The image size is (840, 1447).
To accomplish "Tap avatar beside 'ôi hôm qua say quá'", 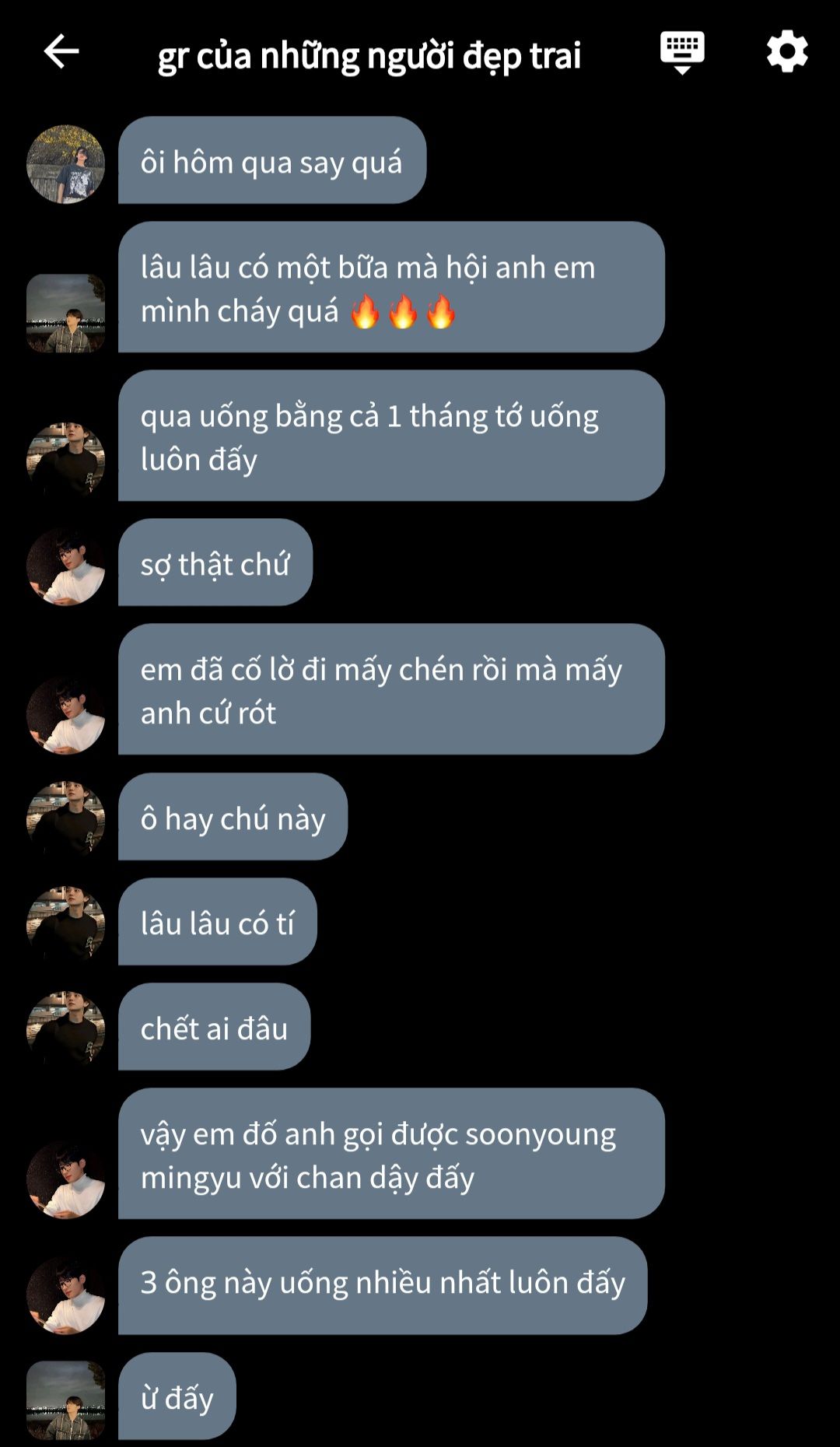I will (x=66, y=164).
